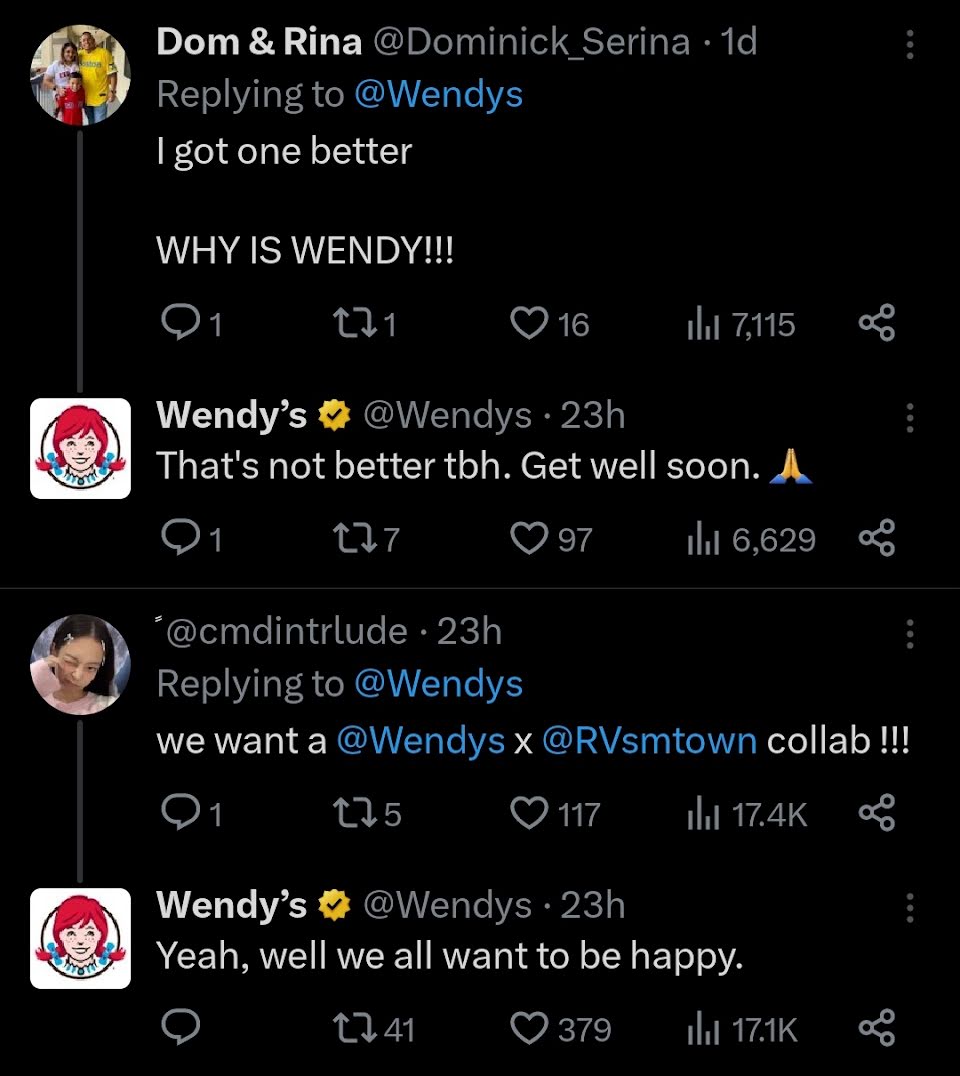Reply to Dom & Rina's tweet
The width and height of the screenshot is (960, 1076).
(180, 324)
